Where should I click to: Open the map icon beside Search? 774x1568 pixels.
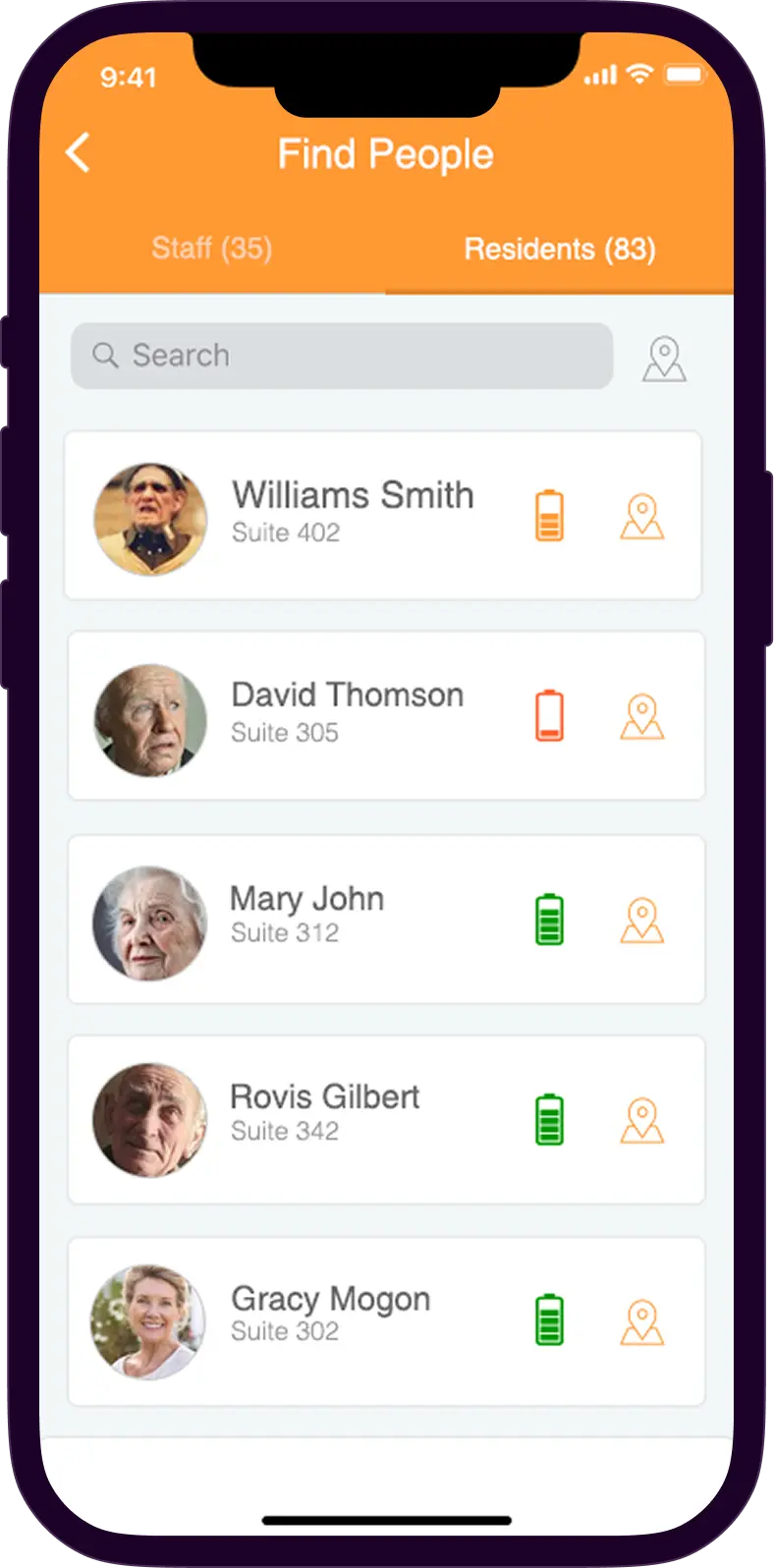tap(664, 359)
